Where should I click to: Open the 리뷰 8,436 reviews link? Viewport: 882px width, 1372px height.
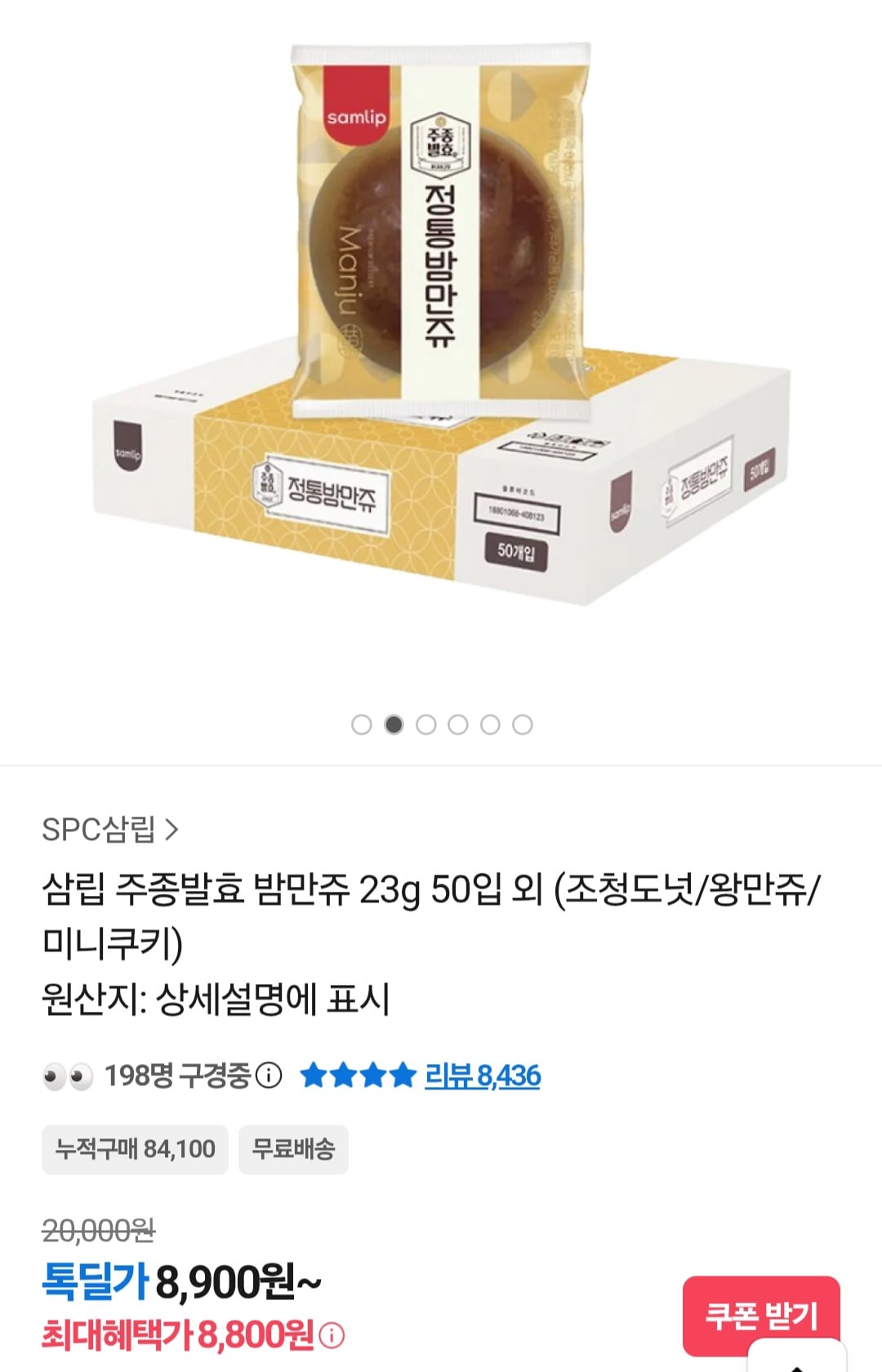[482, 1076]
